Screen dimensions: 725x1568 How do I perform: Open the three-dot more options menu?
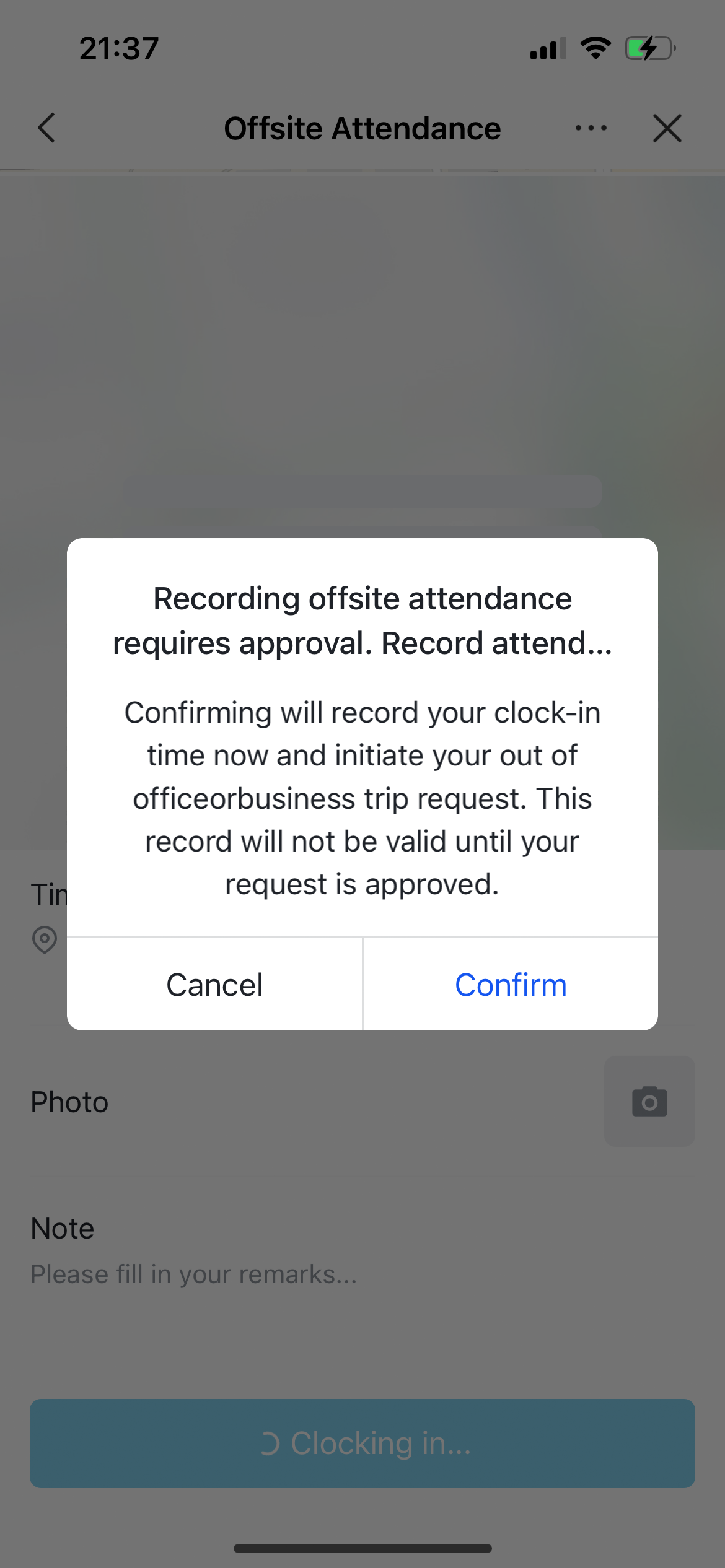591,128
